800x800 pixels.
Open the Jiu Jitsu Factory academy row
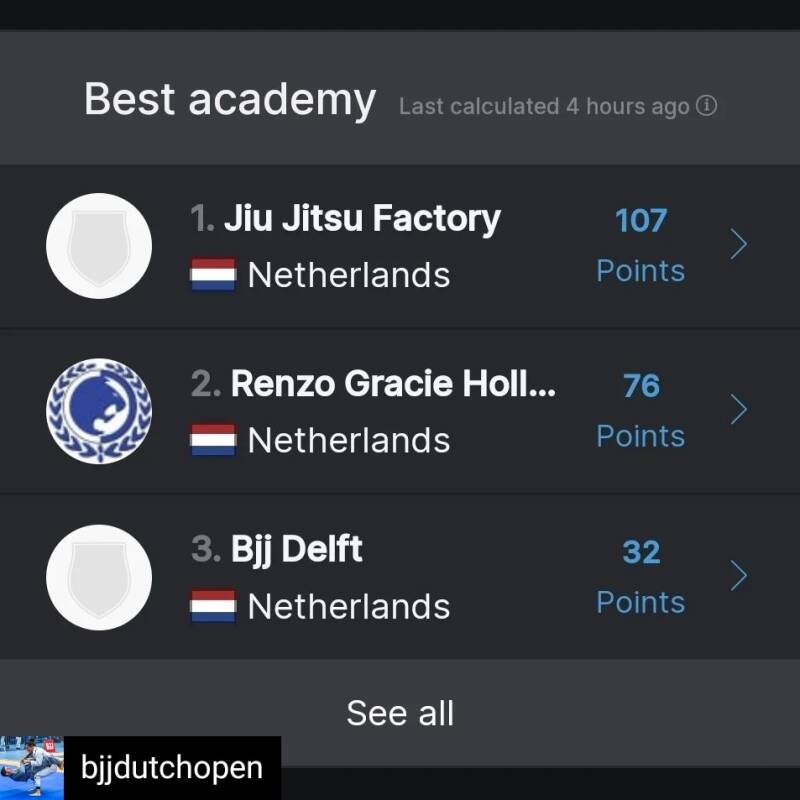coord(362,219)
